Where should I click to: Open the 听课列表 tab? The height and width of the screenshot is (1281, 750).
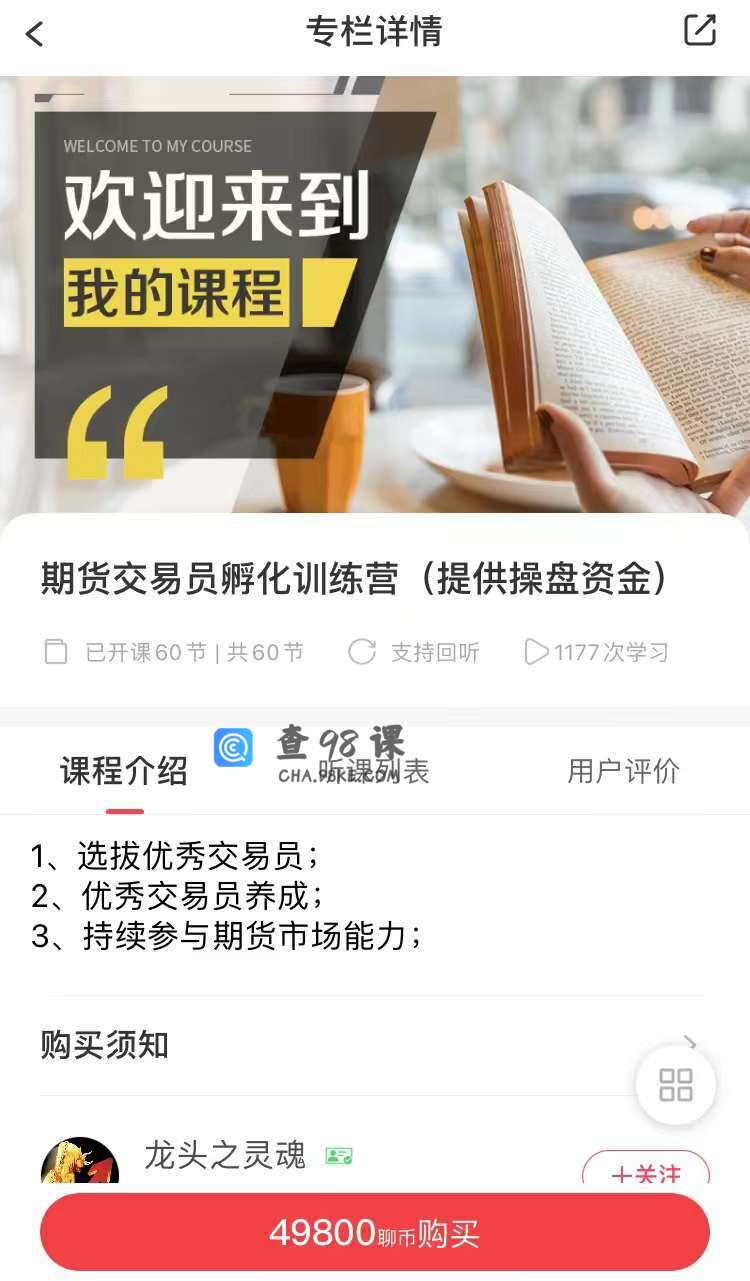pyautogui.click(x=375, y=771)
